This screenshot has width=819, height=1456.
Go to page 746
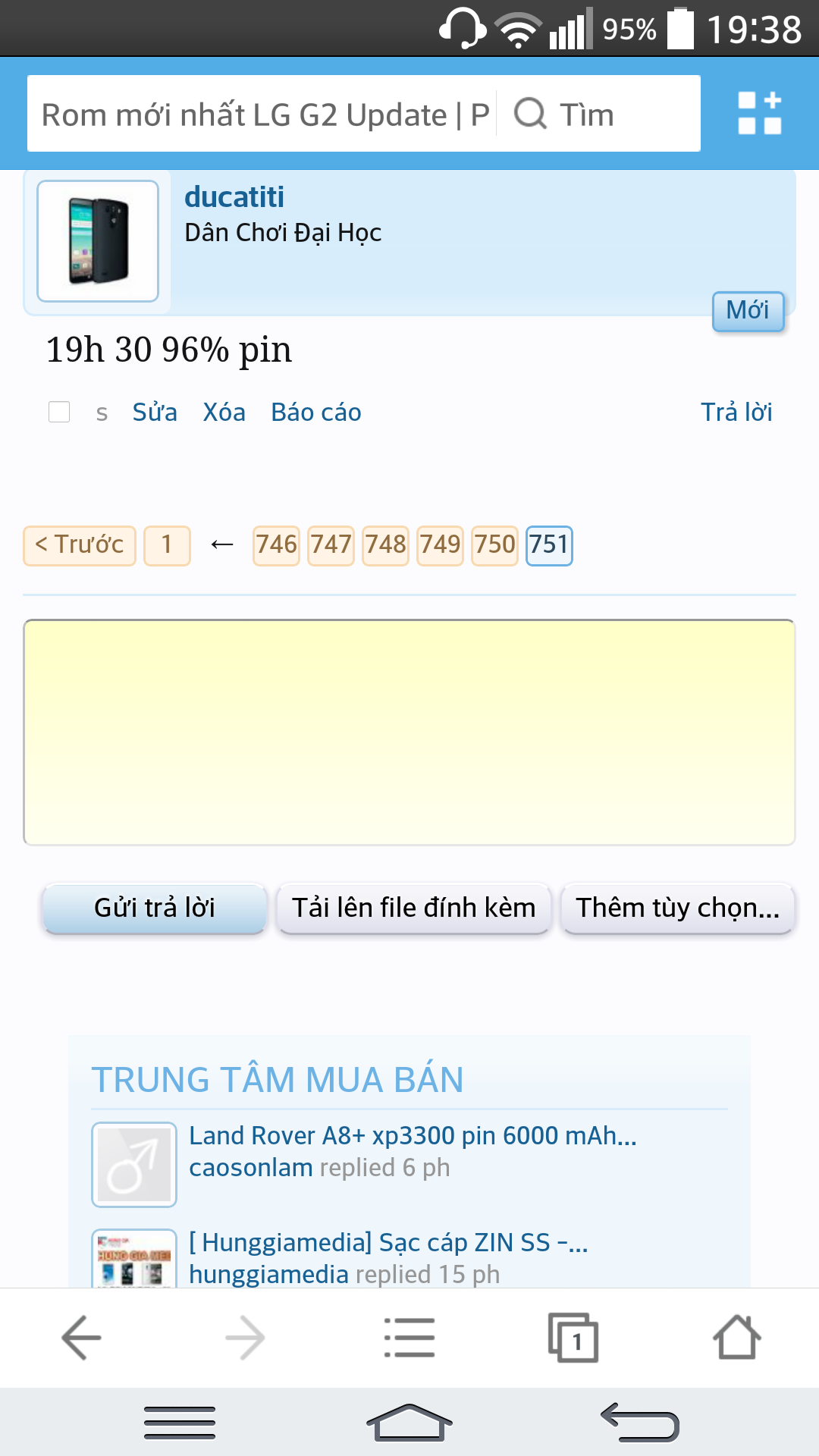coord(276,544)
